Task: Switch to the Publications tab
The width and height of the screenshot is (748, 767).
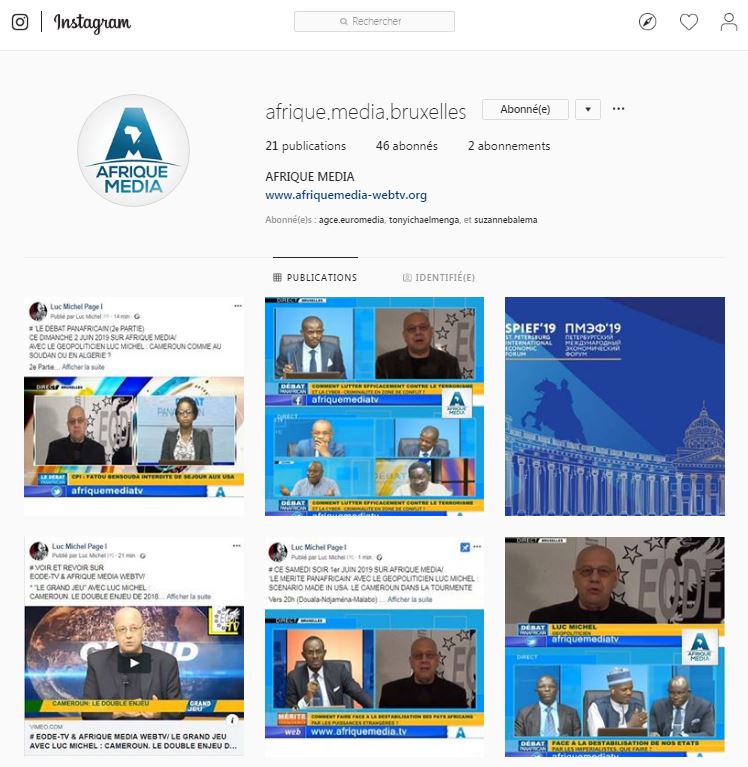Action: click(315, 278)
